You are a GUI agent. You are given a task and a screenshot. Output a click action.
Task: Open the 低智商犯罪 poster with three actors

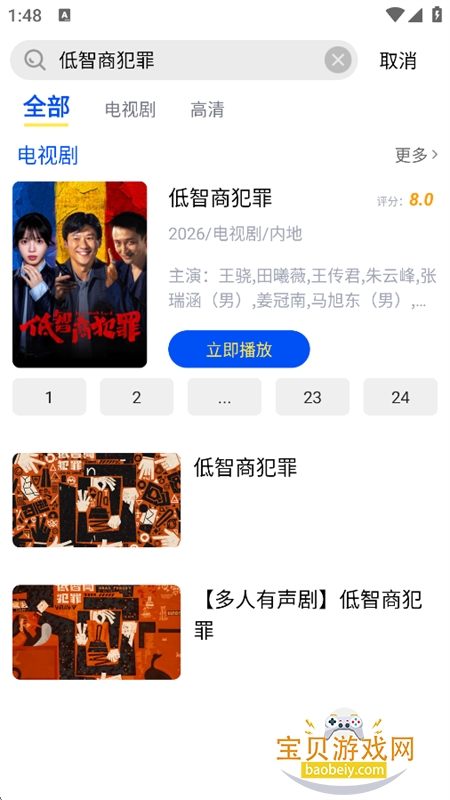[80, 274]
